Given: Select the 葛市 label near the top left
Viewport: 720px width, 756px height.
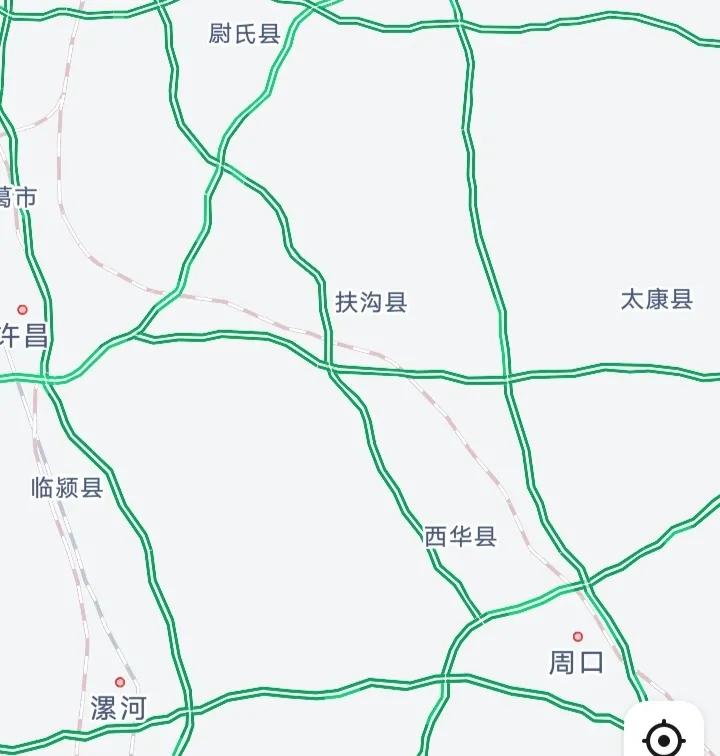Looking at the screenshot, I should pos(18,196).
